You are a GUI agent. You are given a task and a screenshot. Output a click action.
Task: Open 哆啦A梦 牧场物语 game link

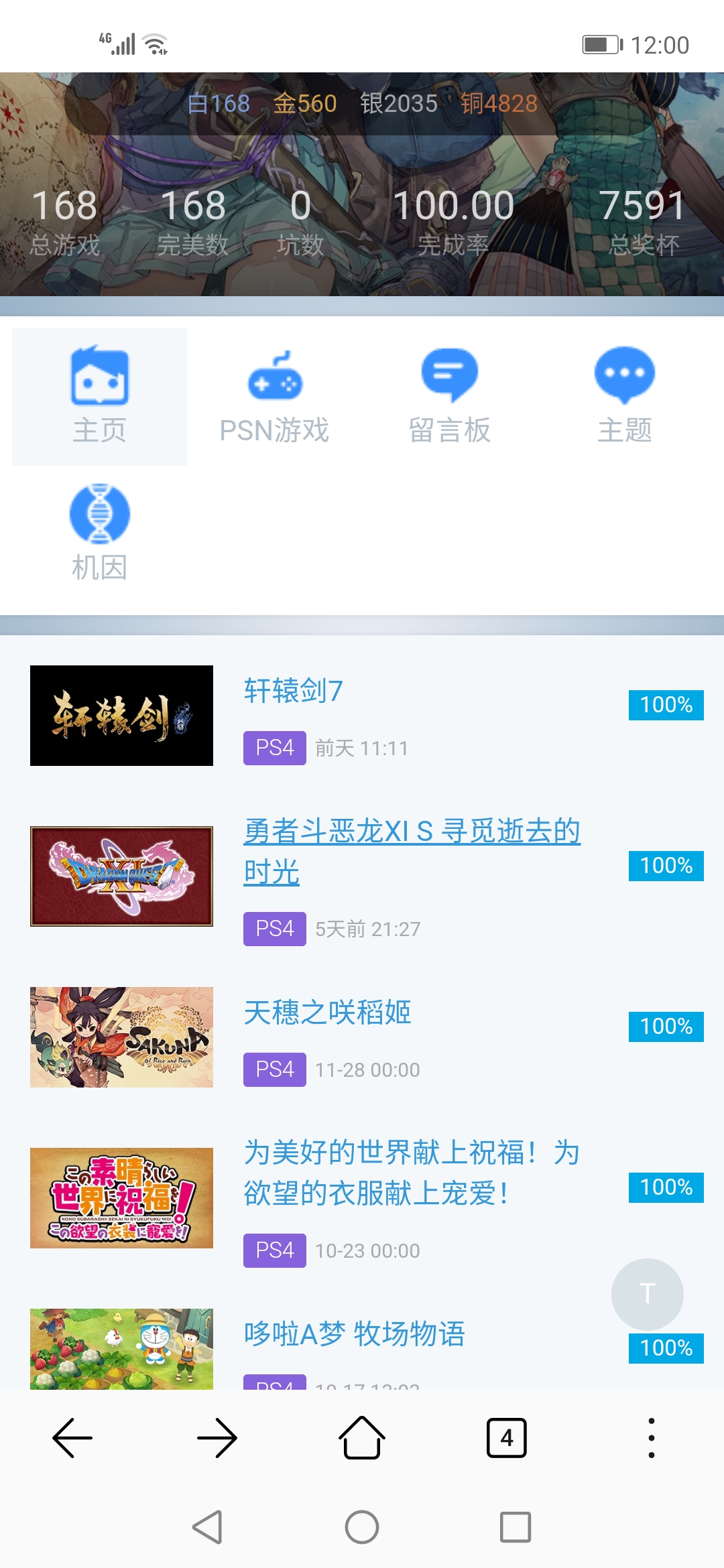(354, 1334)
